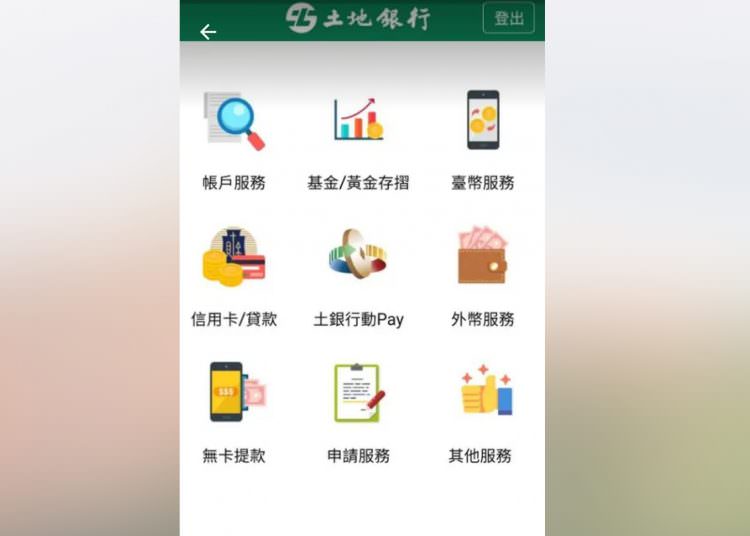Tap the 登出 logout button
The height and width of the screenshot is (536, 750).
coord(508,18)
